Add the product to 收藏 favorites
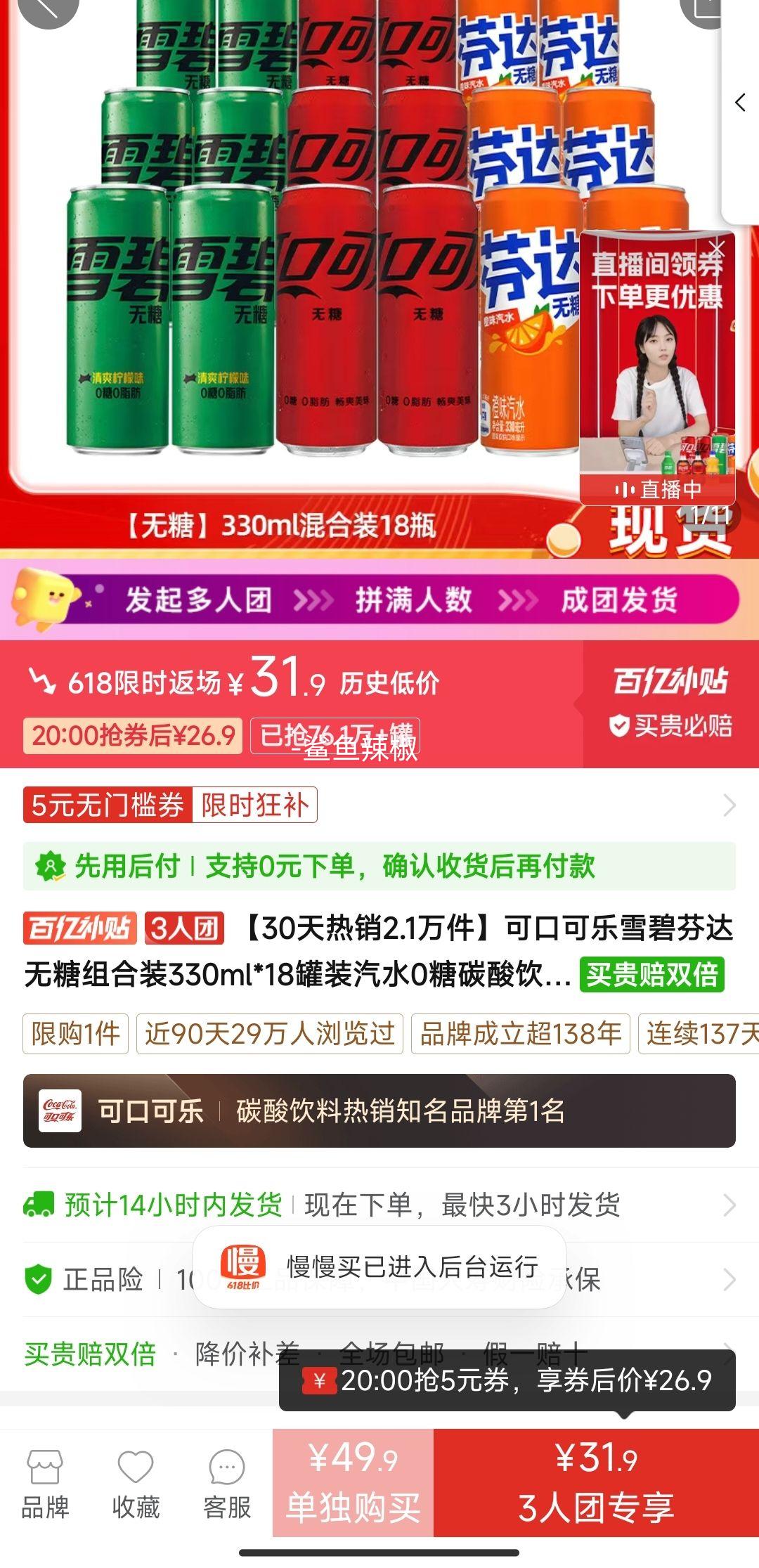This screenshot has height=1568, width=759. pos(136,1483)
